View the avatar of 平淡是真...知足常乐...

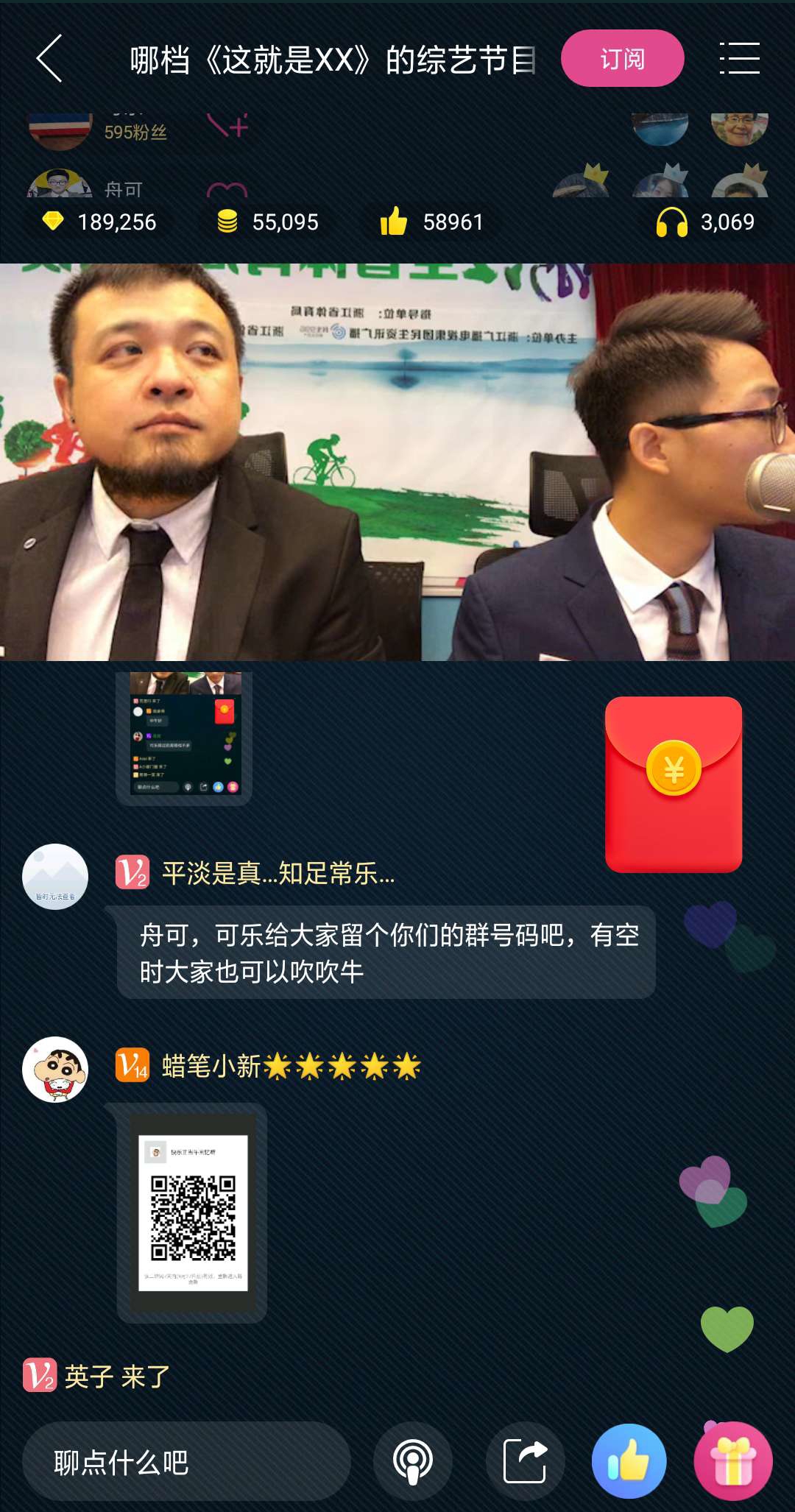pyautogui.click(x=55, y=877)
